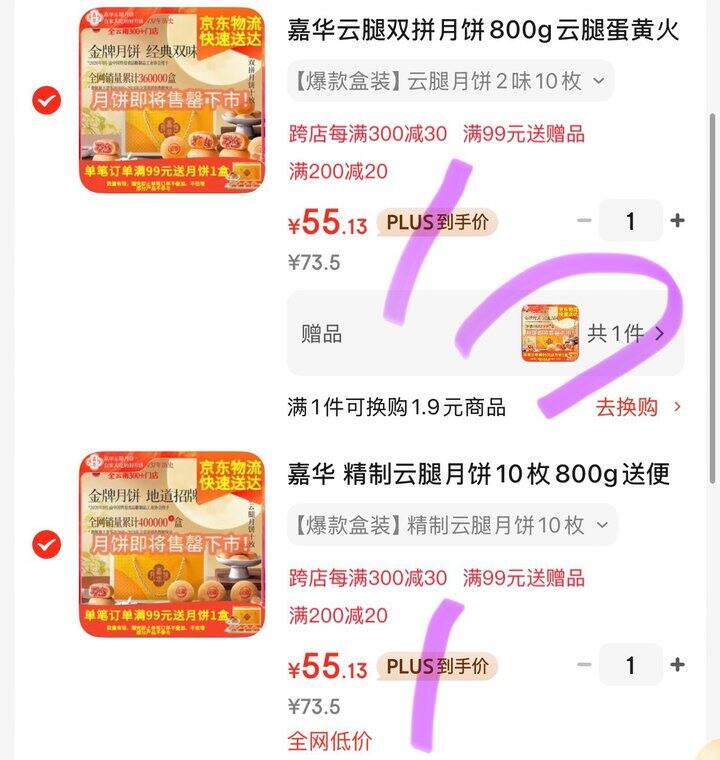This screenshot has height=760, width=720.
Task: Open the 嘉华云腿双拼月饼 product image
Action: coord(172,100)
